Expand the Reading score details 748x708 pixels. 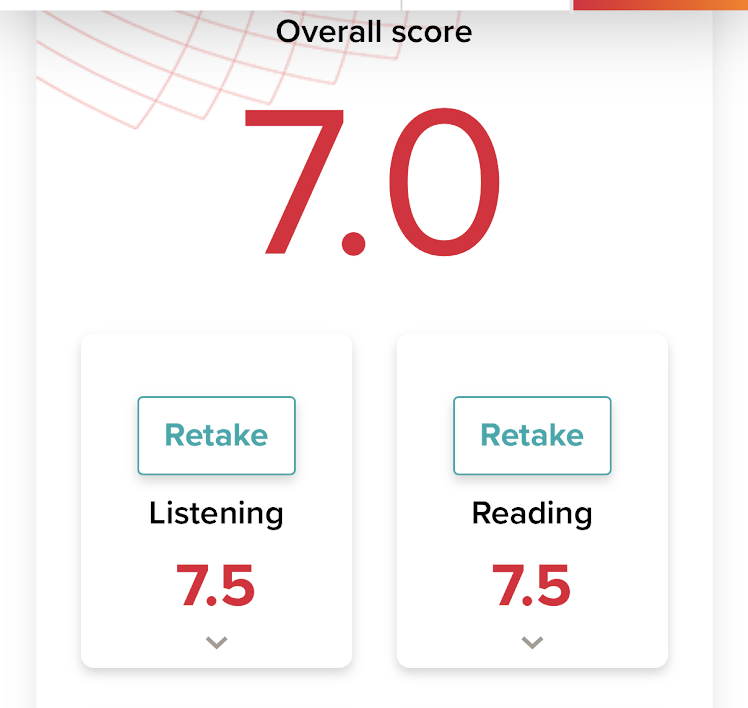(x=532, y=643)
